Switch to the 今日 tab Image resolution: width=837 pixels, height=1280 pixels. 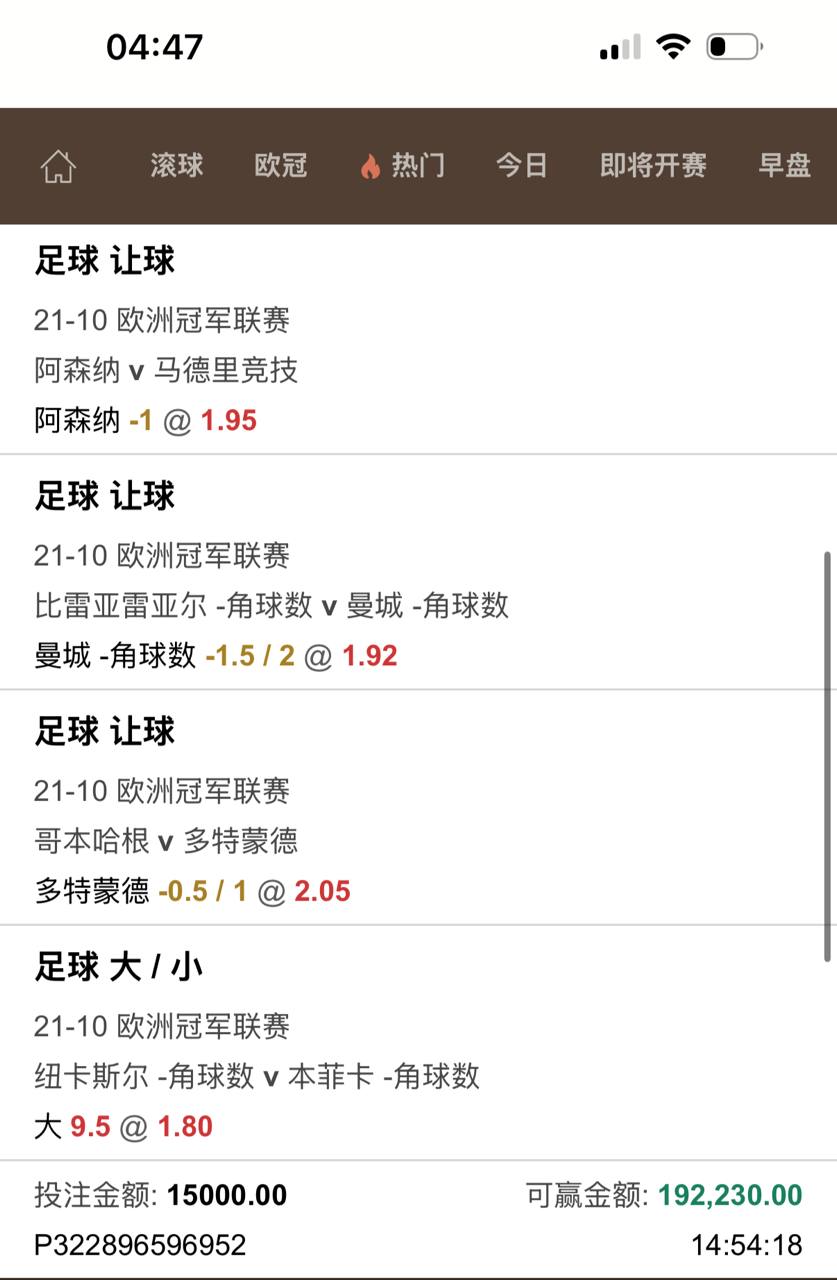tap(522, 166)
